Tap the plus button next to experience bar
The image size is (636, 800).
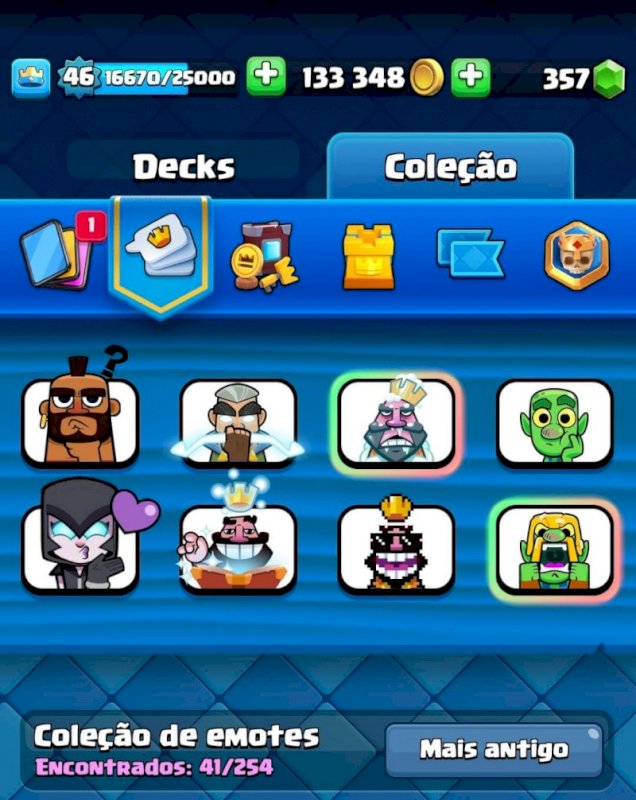tap(266, 77)
